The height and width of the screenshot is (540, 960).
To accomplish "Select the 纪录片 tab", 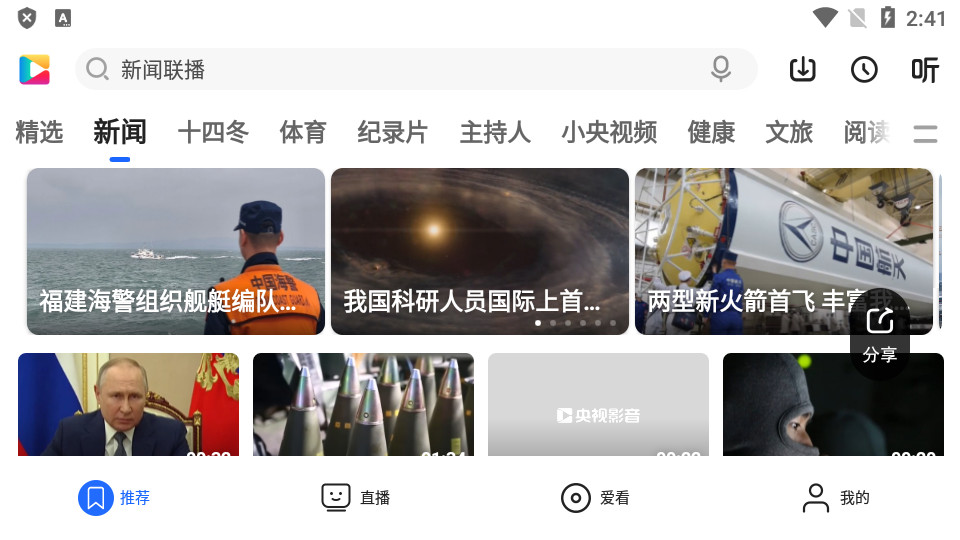I will tap(392, 132).
